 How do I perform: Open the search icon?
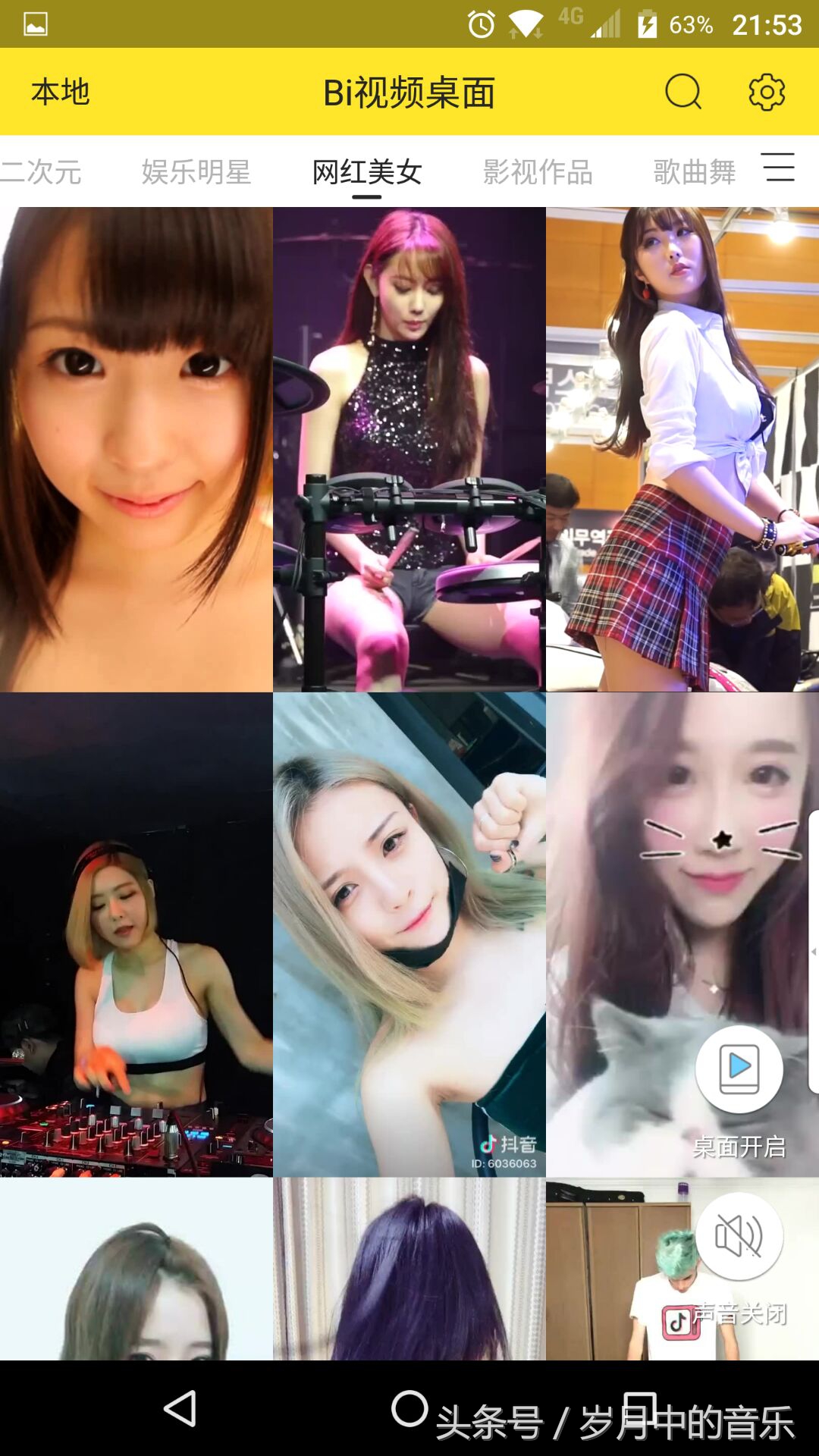[682, 93]
